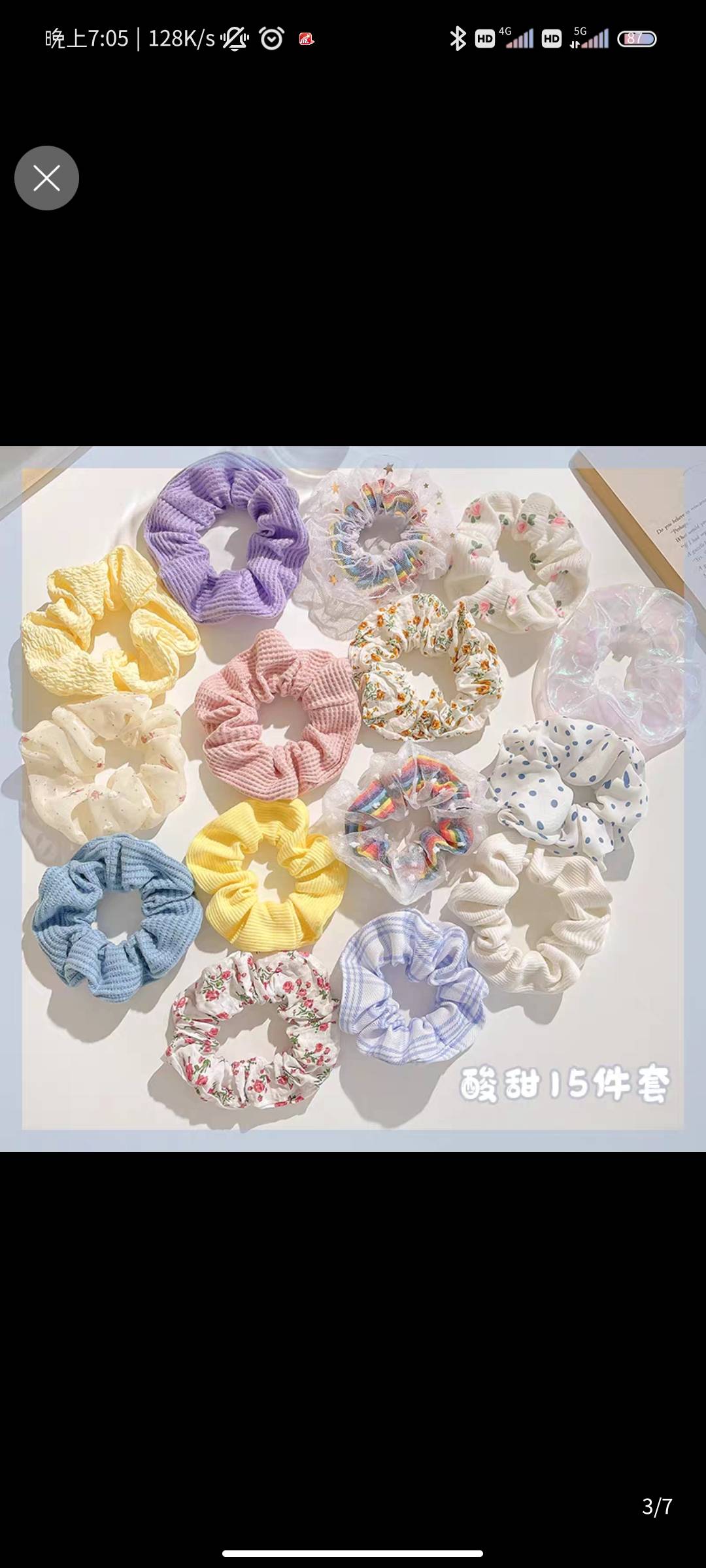Tap the scrunchie product photo
706x1568 pixels.
(353, 798)
